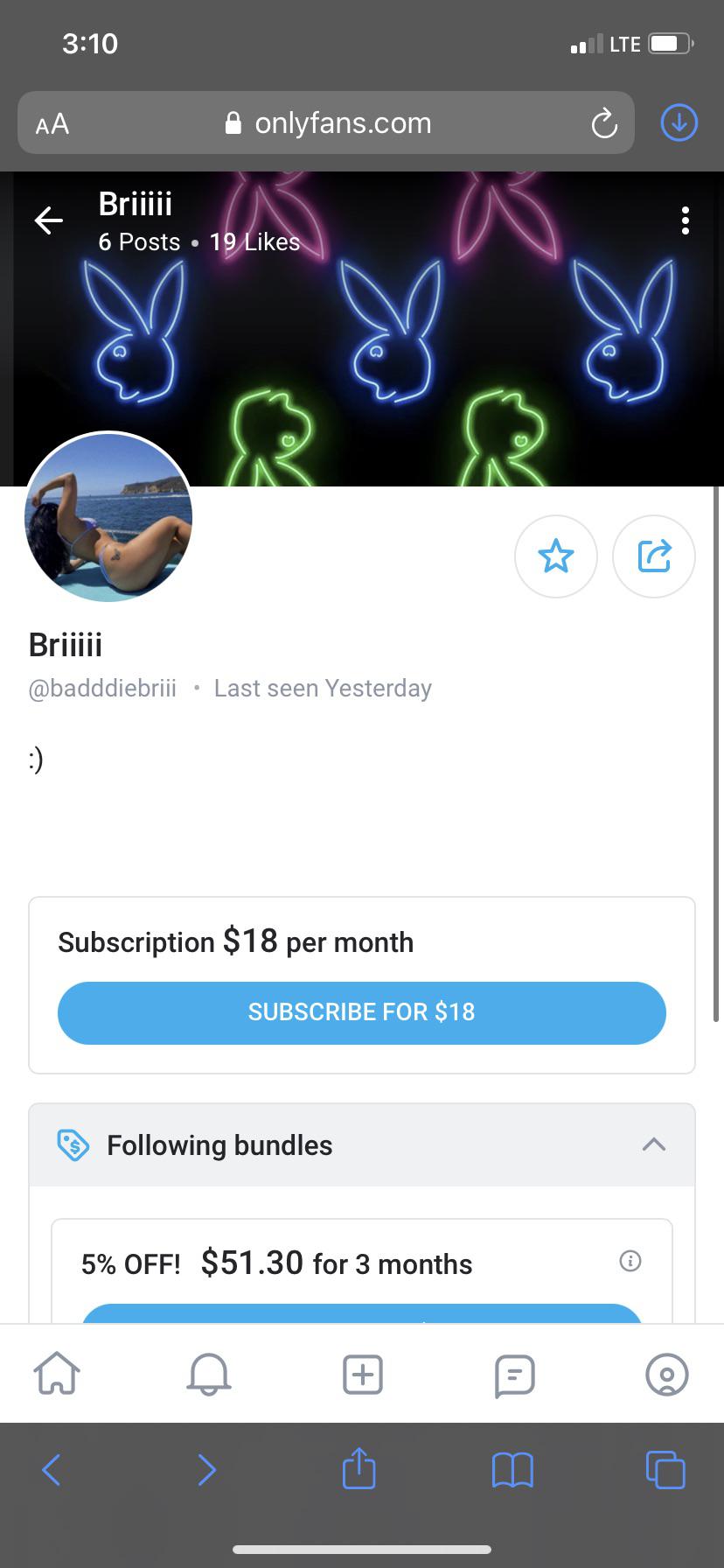724x1568 pixels.
Task: View Briiiii's profile picture
Action: click(x=108, y=518)
